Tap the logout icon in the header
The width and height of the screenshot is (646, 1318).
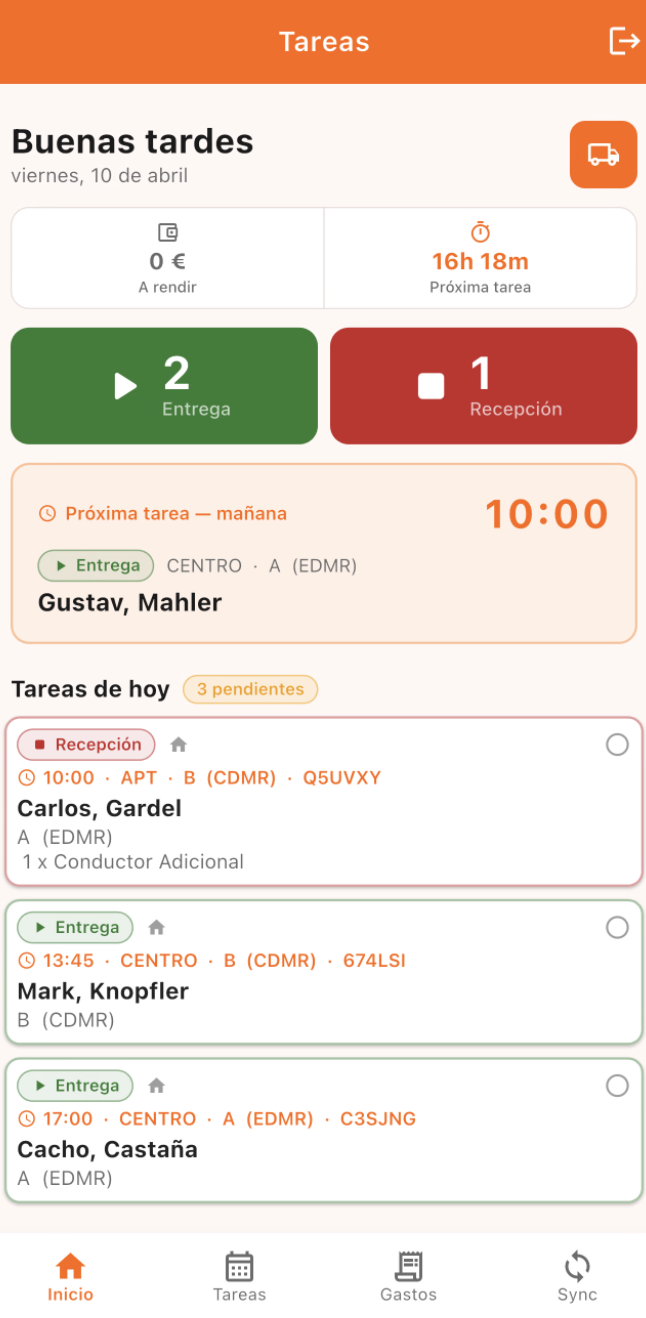tap(624, 41)
